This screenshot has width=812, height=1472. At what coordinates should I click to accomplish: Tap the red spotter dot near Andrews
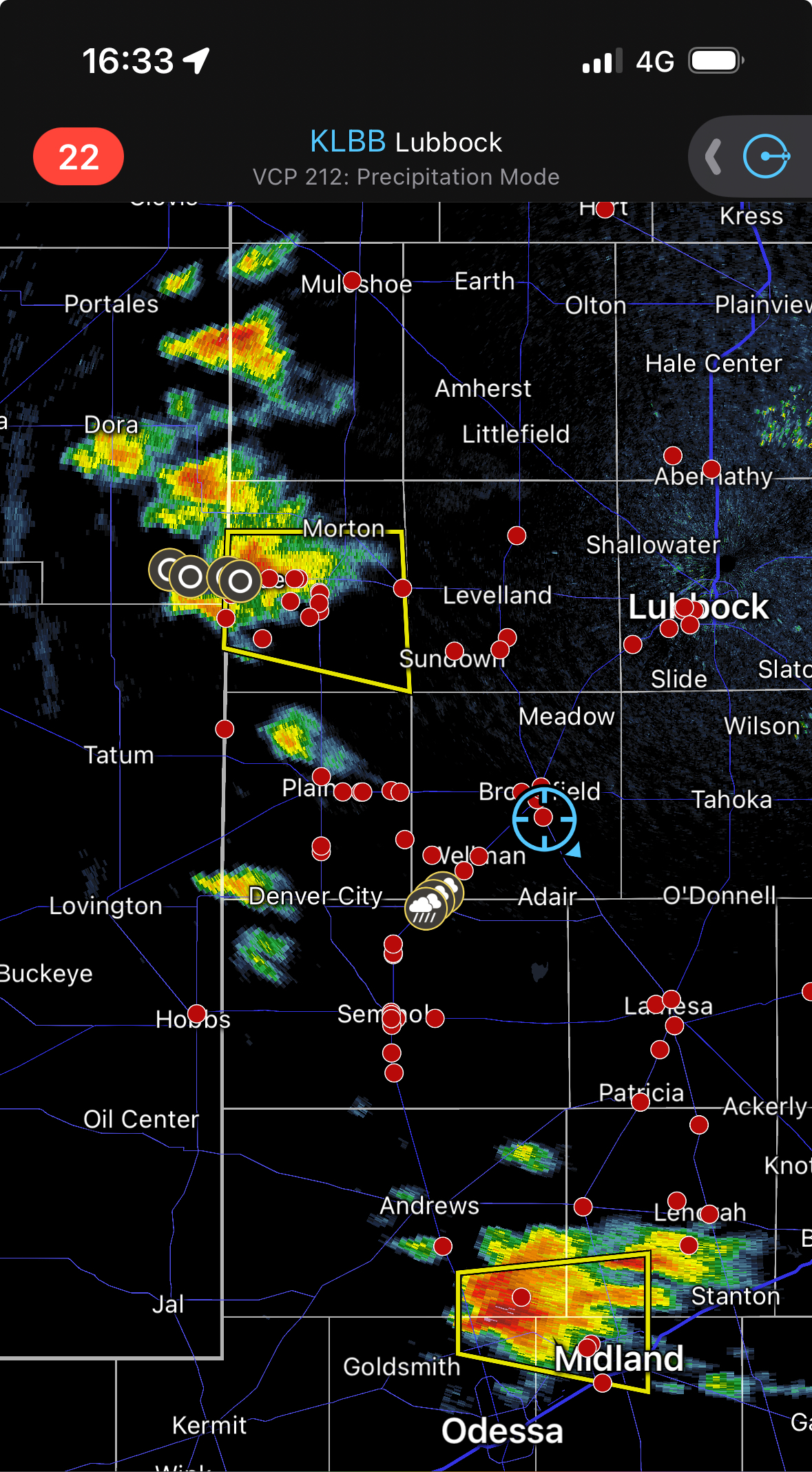click(443, 1246)
